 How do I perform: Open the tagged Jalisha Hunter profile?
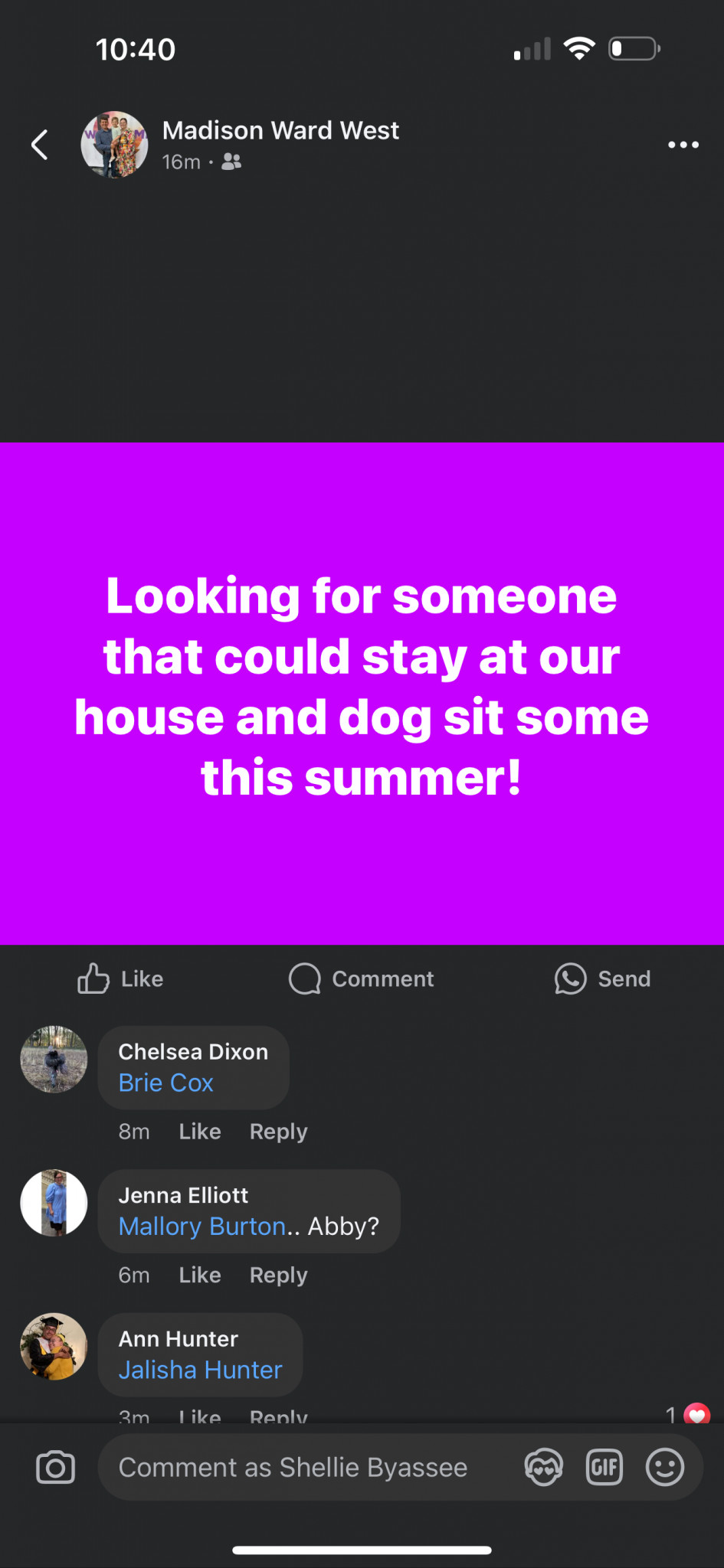(x=200, y=1370)
